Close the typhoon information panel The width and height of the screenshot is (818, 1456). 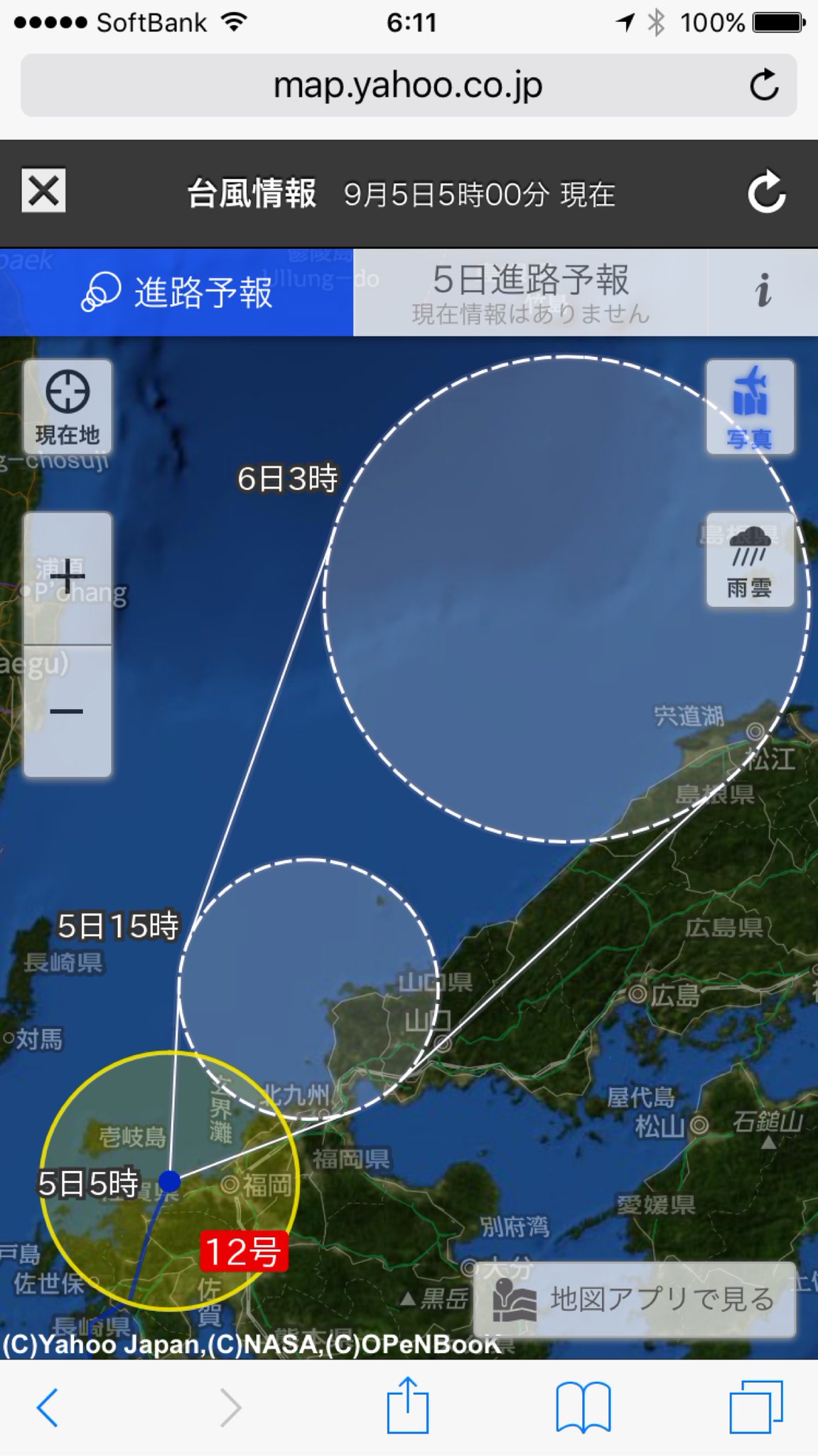[x=43, y=191]
